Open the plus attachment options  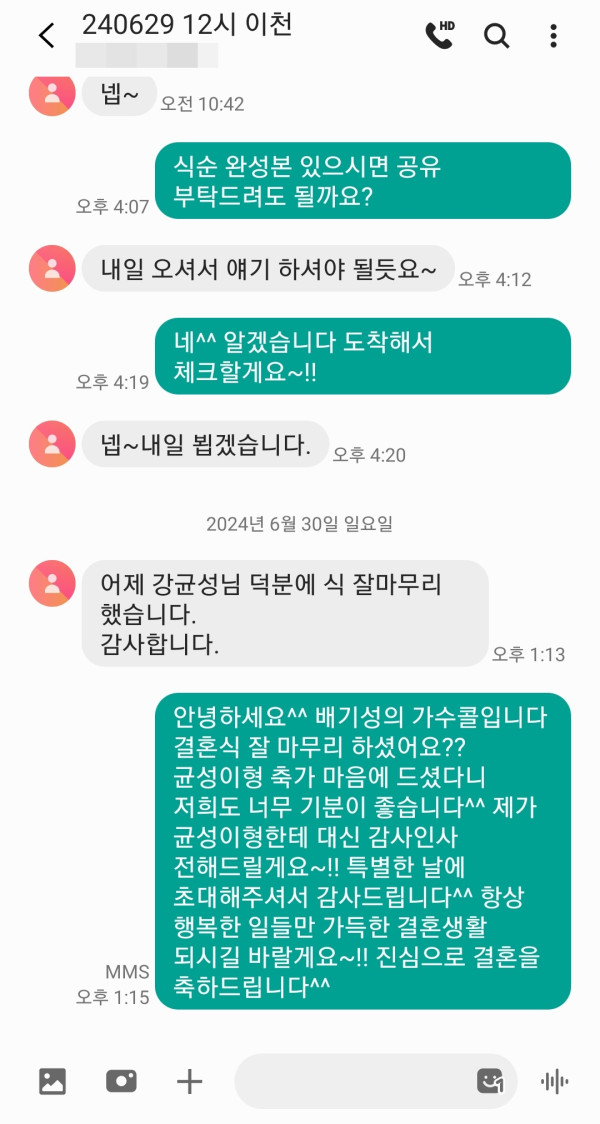pos(189,1081)
